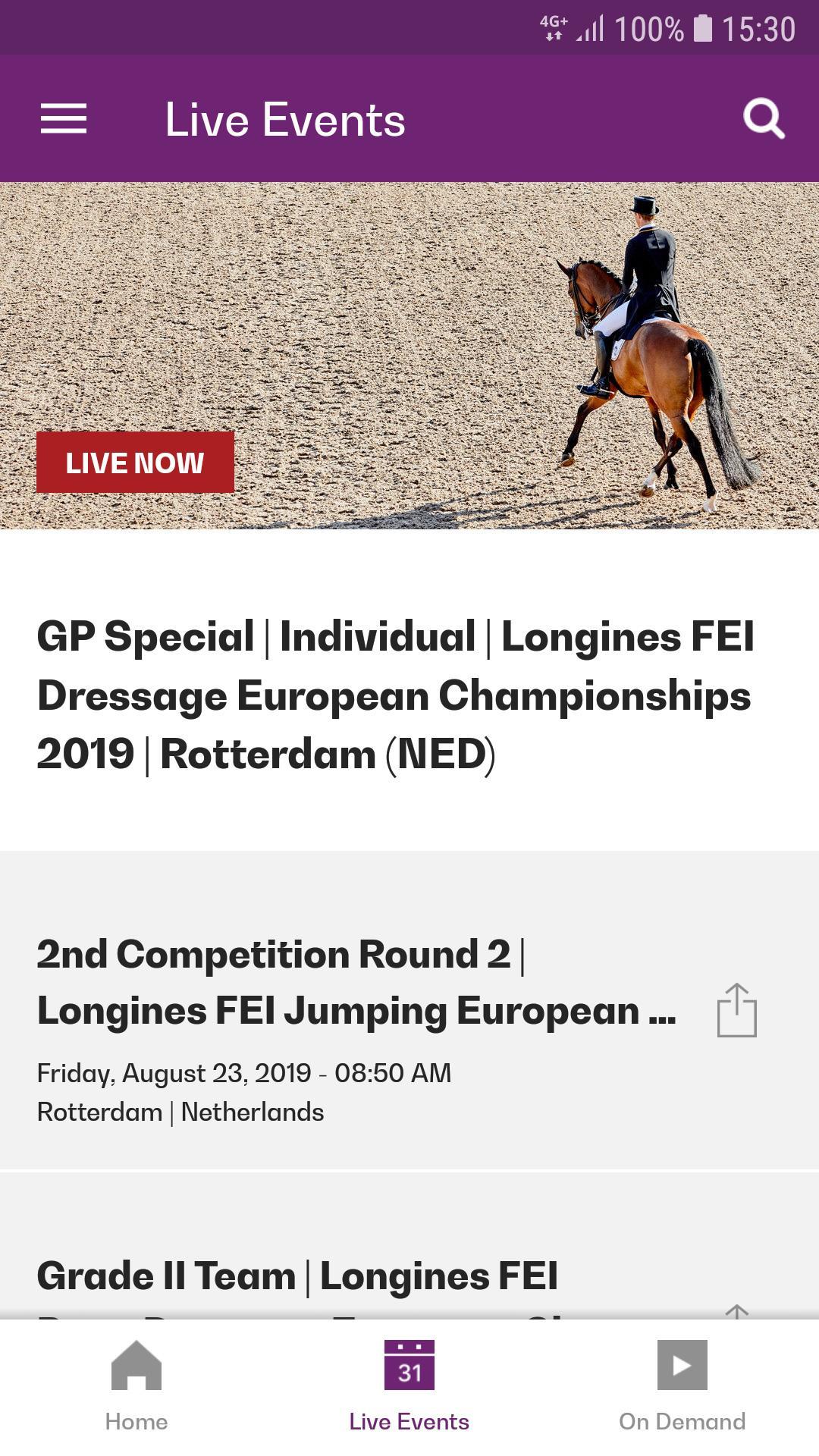
Task: Go to the On Demand tab
Action: pos(682,1385)
